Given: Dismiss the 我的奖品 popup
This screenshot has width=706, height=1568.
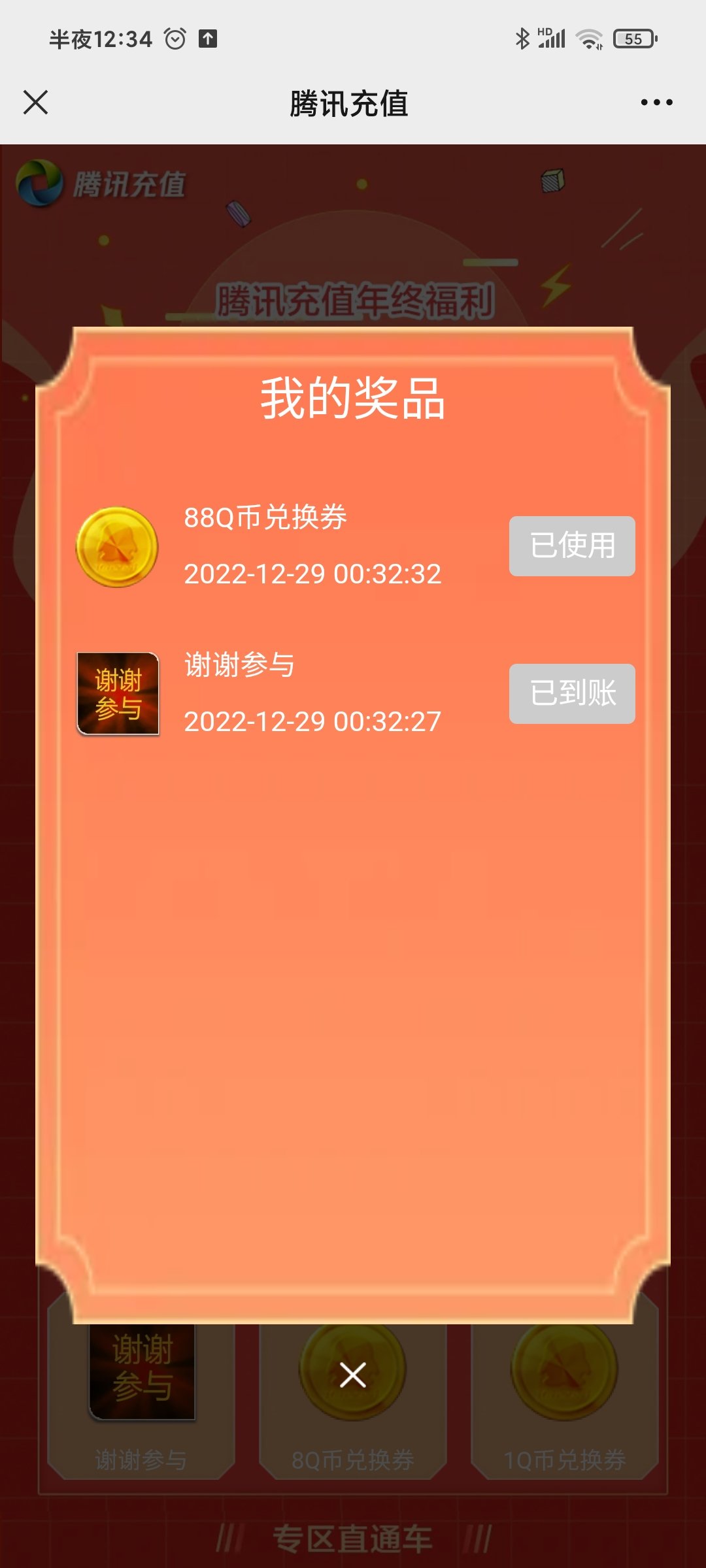Looking at the screenshot, I should click(x=353, y=1375).
